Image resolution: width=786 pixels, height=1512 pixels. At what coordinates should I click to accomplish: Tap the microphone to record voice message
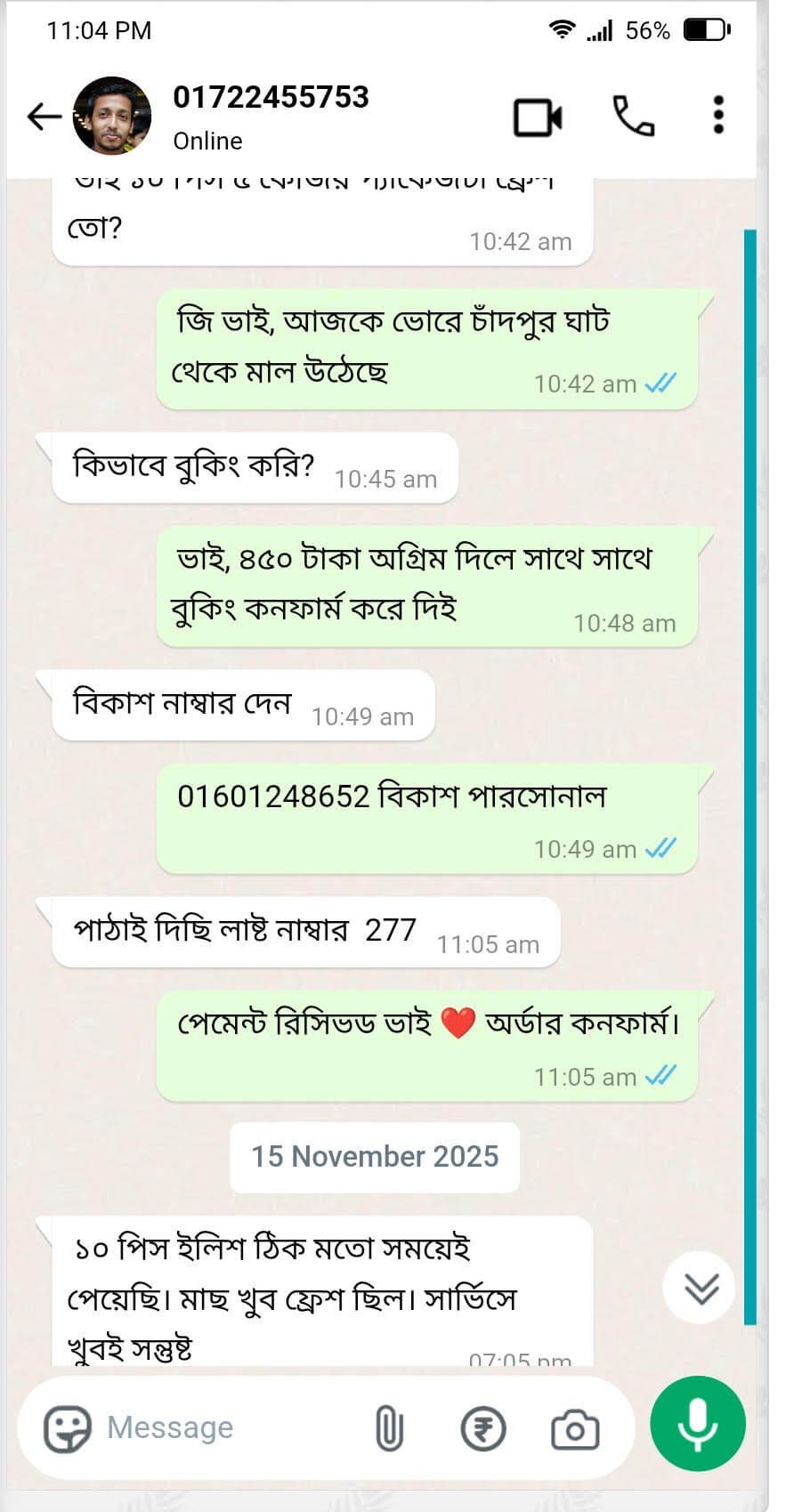coord(697,1425)
